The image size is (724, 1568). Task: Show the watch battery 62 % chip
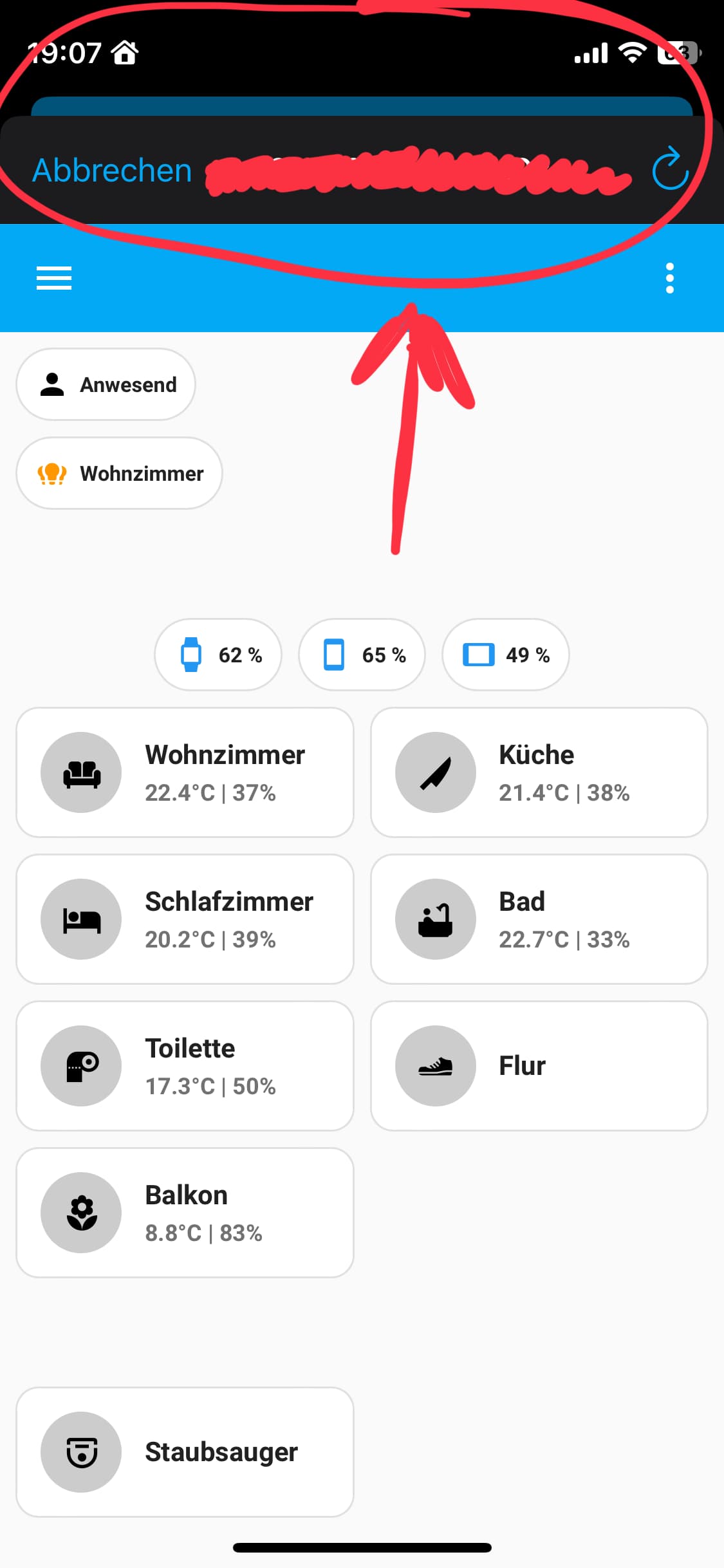click(218, 655)
